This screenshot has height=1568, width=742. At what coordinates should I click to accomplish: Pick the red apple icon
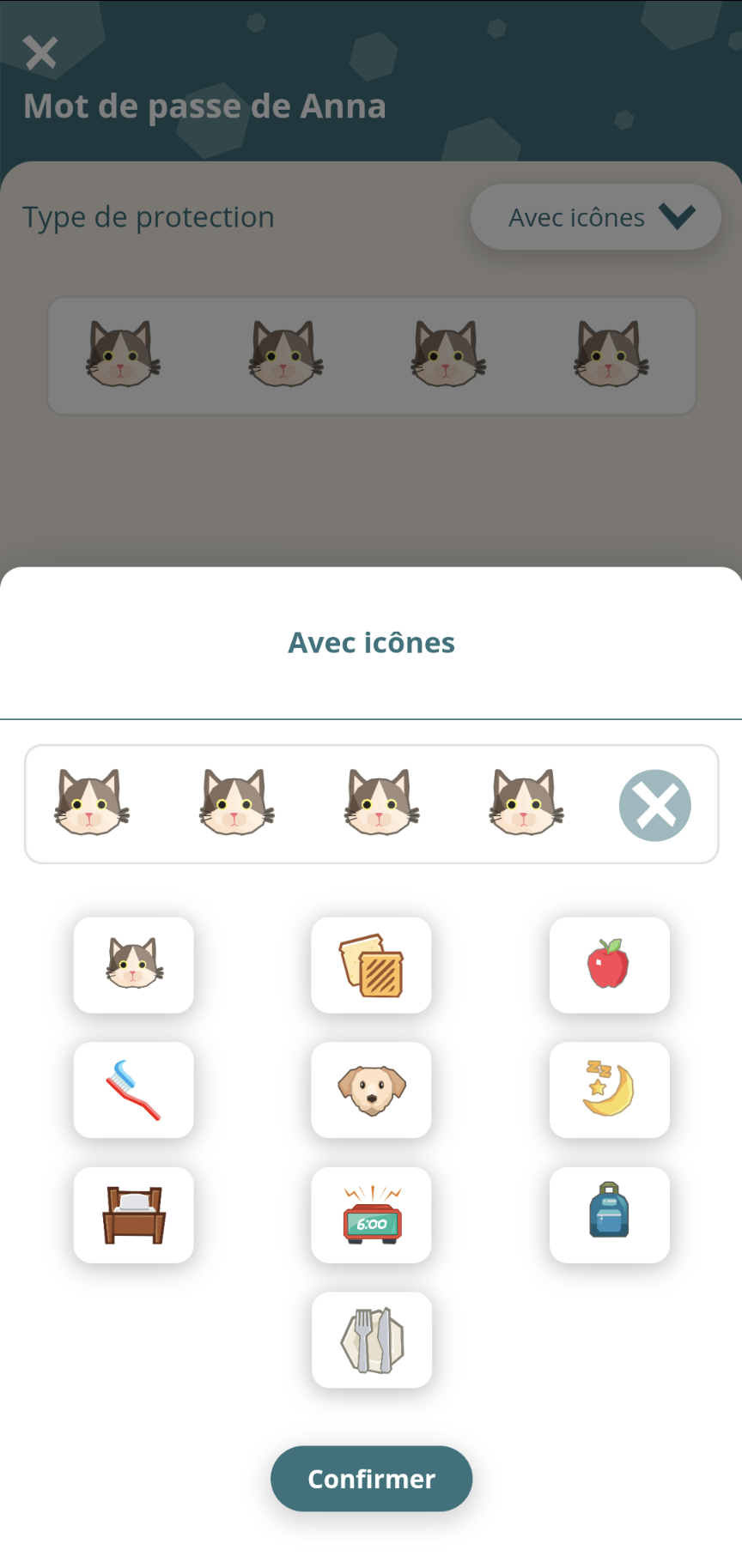click(609, 965)
